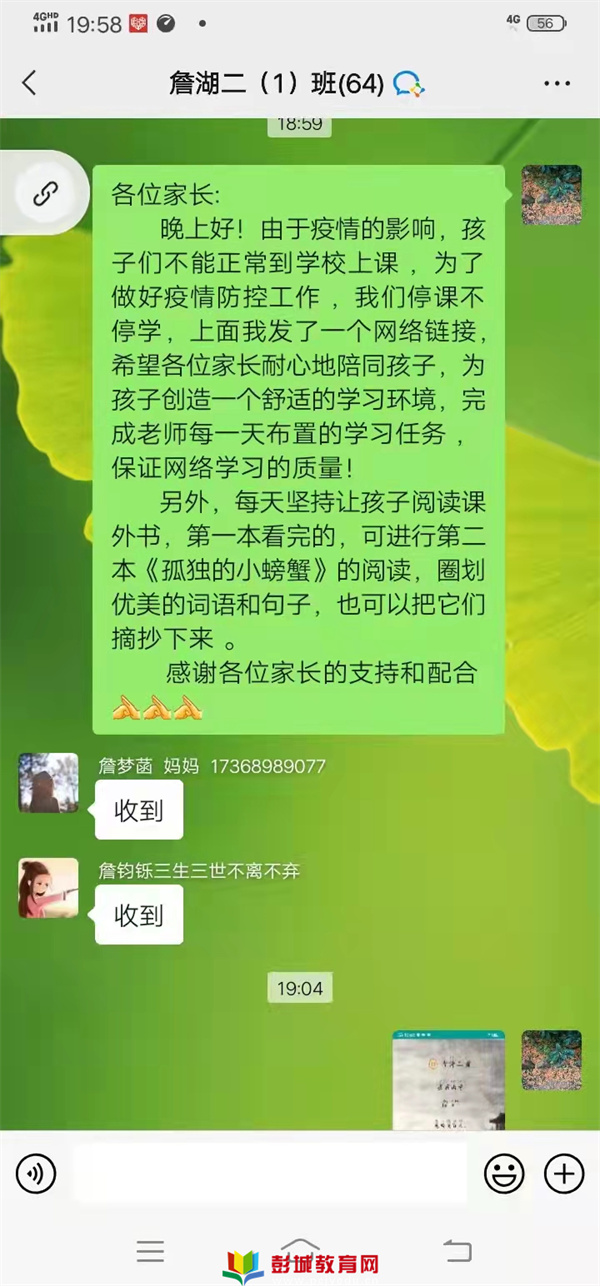Open the emoji picker smiley icon
This screenshot has width=600, height=1286.
[x=504, y=1173]
